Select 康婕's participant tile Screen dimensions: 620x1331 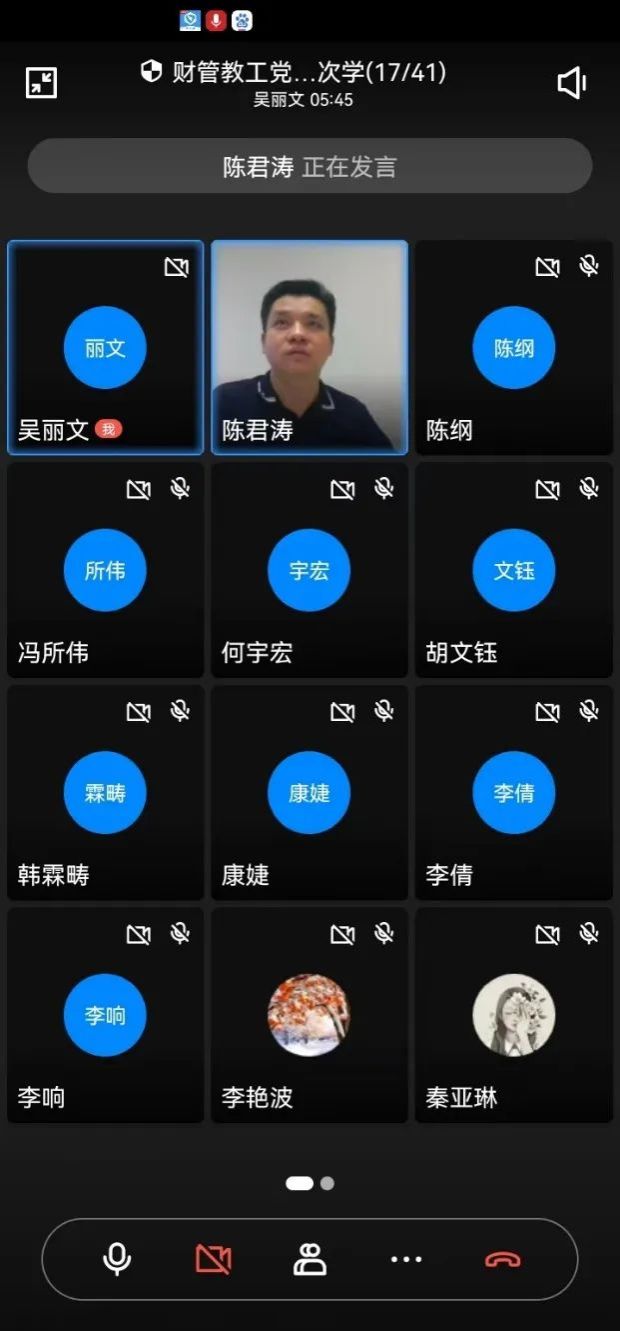pos(309,792)
